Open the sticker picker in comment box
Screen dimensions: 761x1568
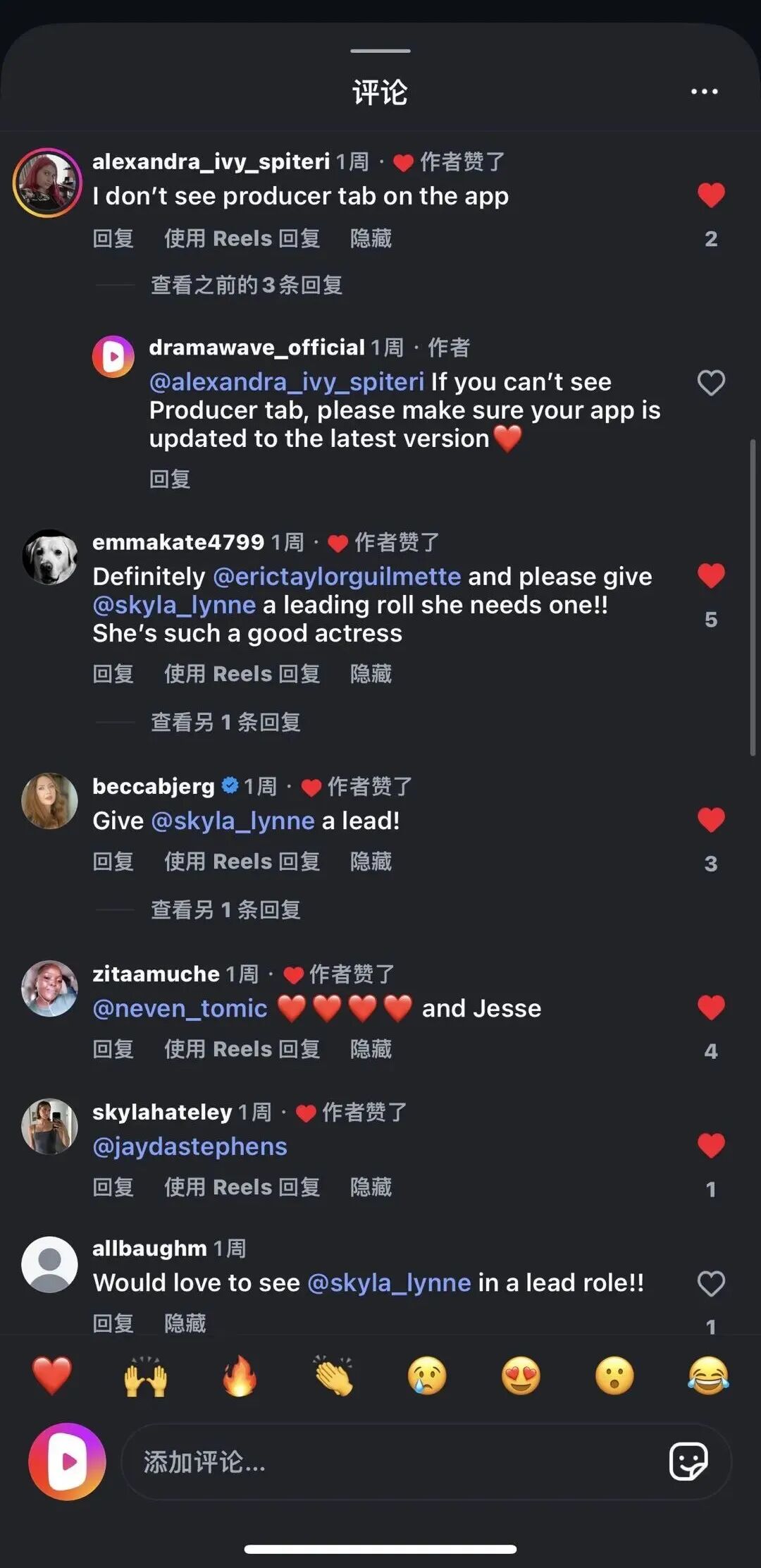click(688, 1462)
